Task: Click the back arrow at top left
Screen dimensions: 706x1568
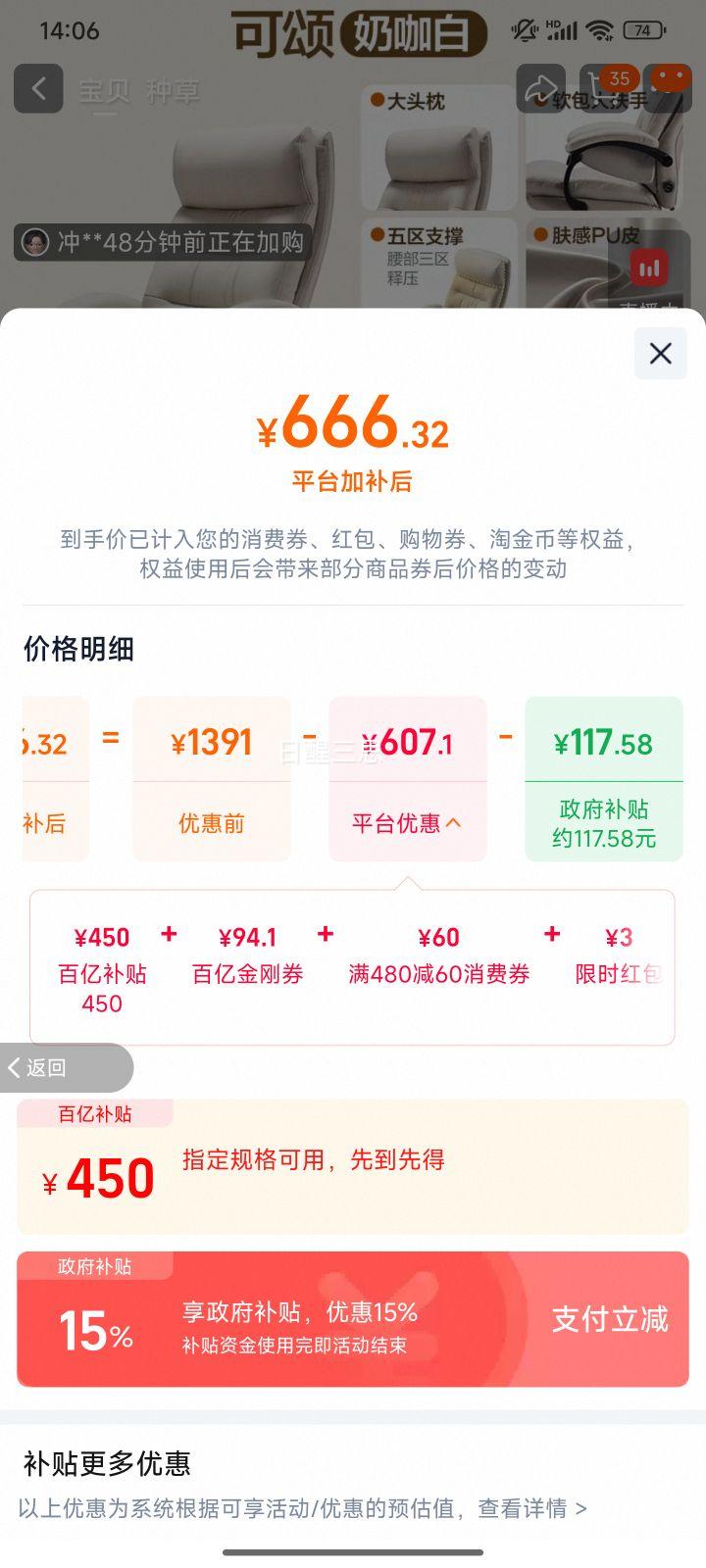Action: tap(38, 89)
